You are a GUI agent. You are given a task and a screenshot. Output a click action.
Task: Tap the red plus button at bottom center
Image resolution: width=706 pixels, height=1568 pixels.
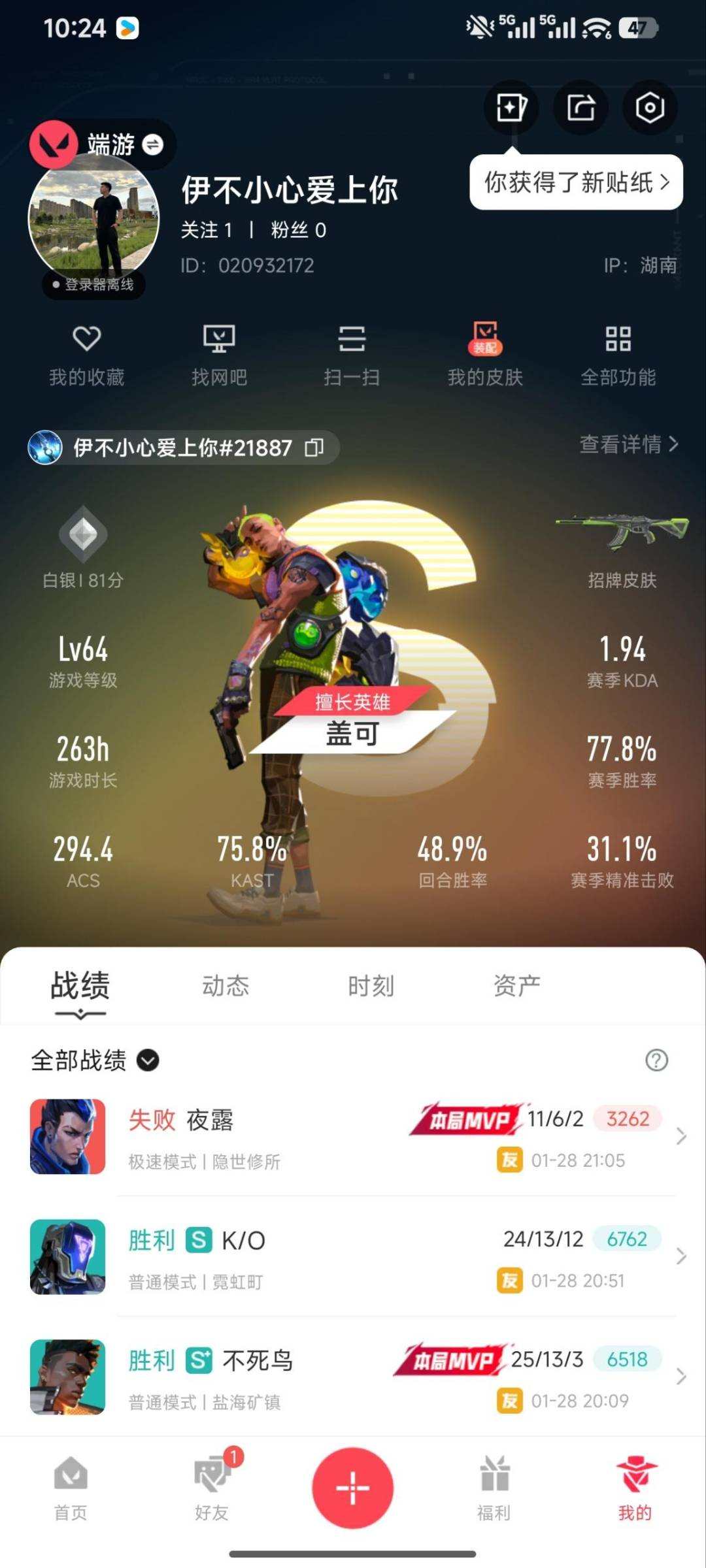click(x=352, y=1488)
